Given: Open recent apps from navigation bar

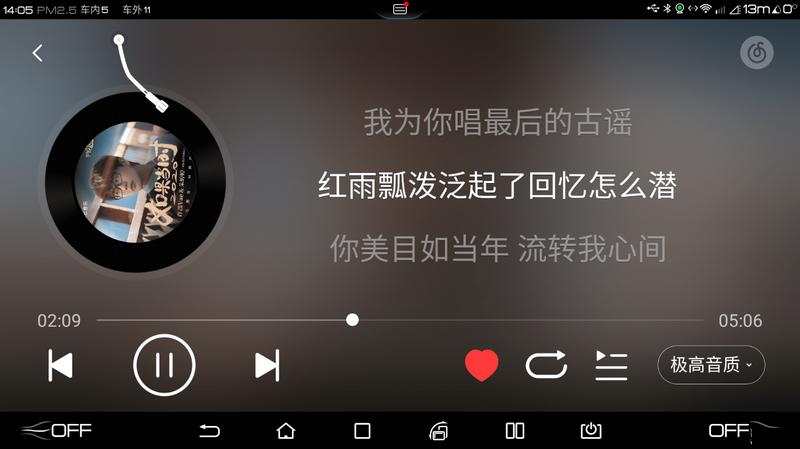Looking at the screenshot, I should pos(362,431).
